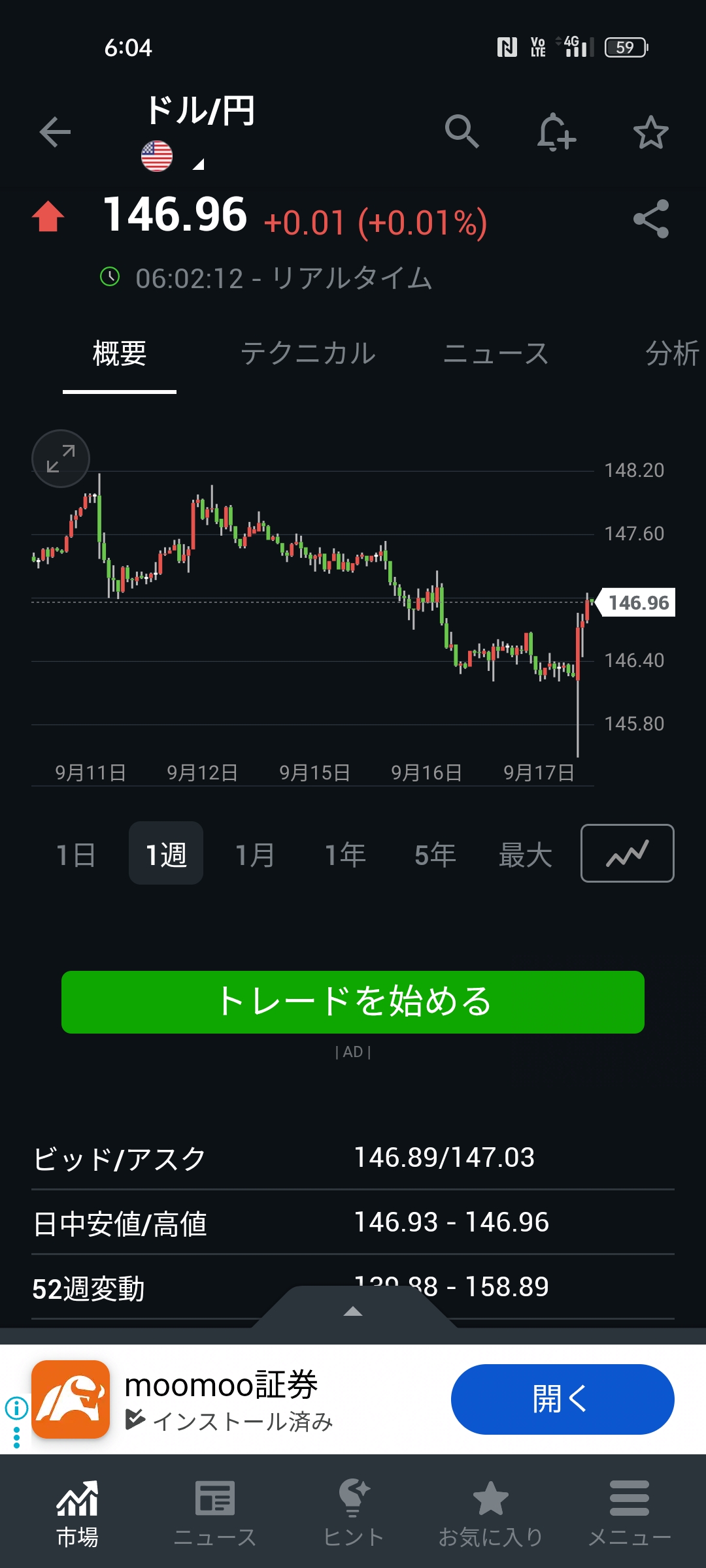Switch to the テクニカル tab

click(x=308, y=353)
